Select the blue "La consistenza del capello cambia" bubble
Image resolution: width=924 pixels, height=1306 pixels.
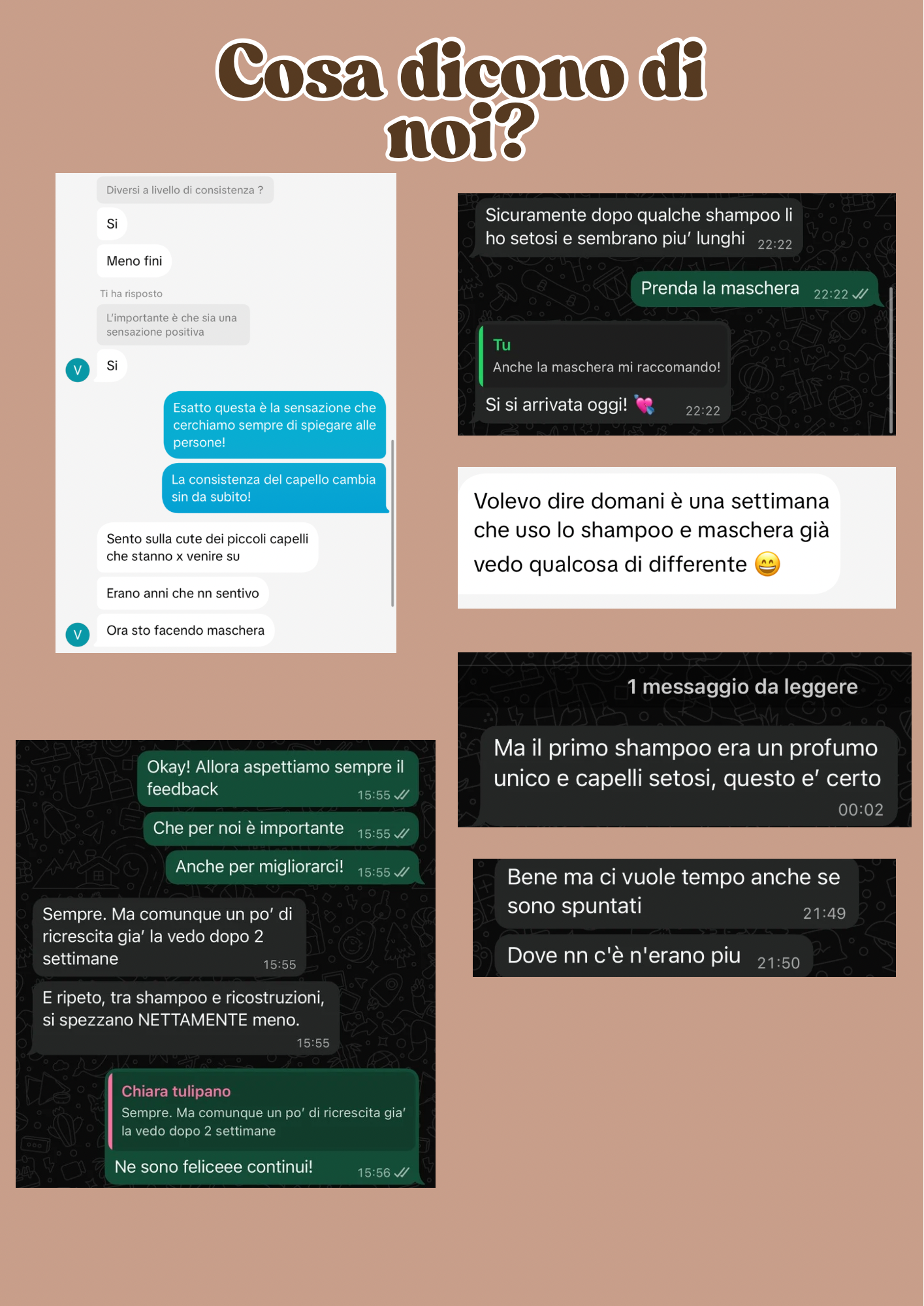274,488
